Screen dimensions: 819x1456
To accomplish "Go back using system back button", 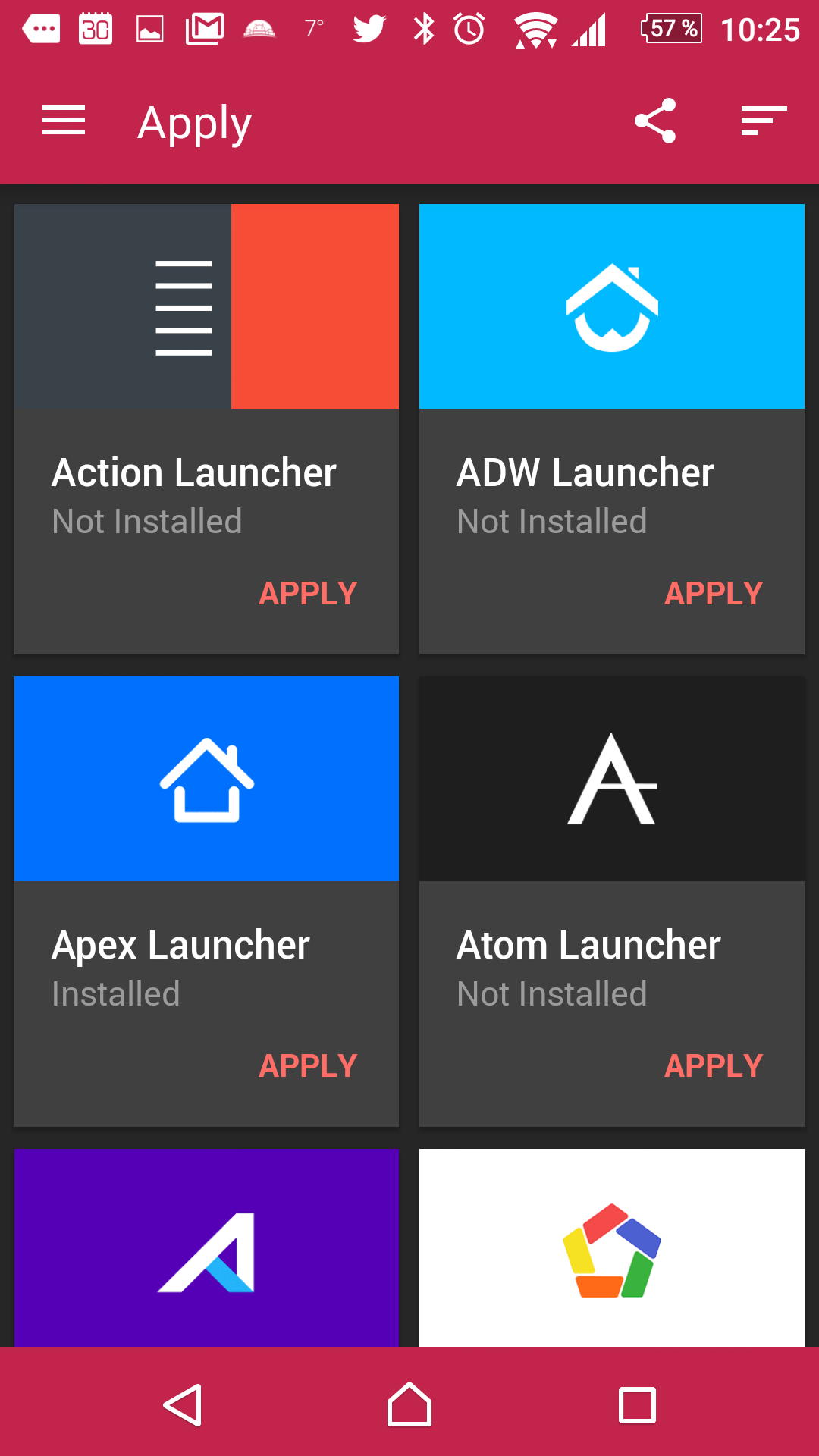I will pyautogui.click(x=183, y=1405).
